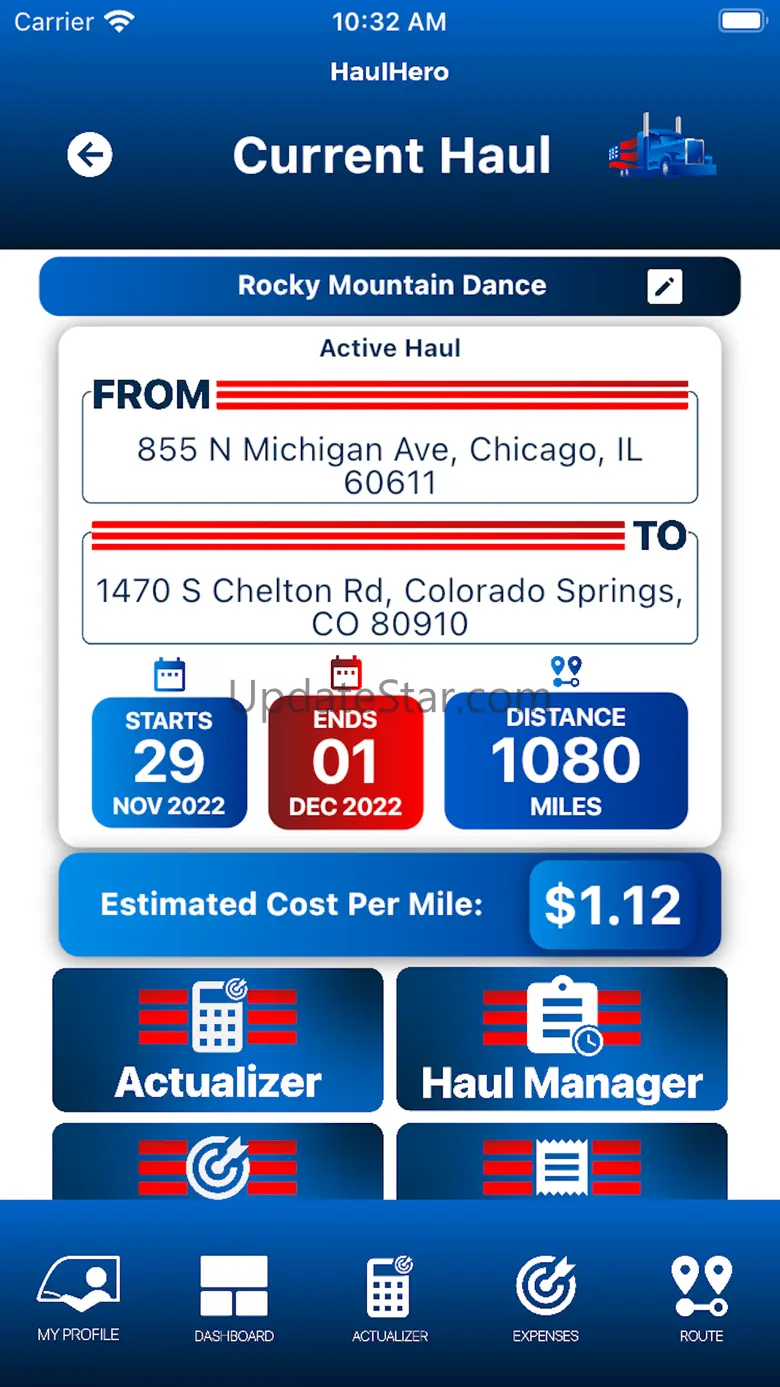Switch to the Dashboard tab
Screen dimensions: 780x1387
click(x=234, y=1298)
